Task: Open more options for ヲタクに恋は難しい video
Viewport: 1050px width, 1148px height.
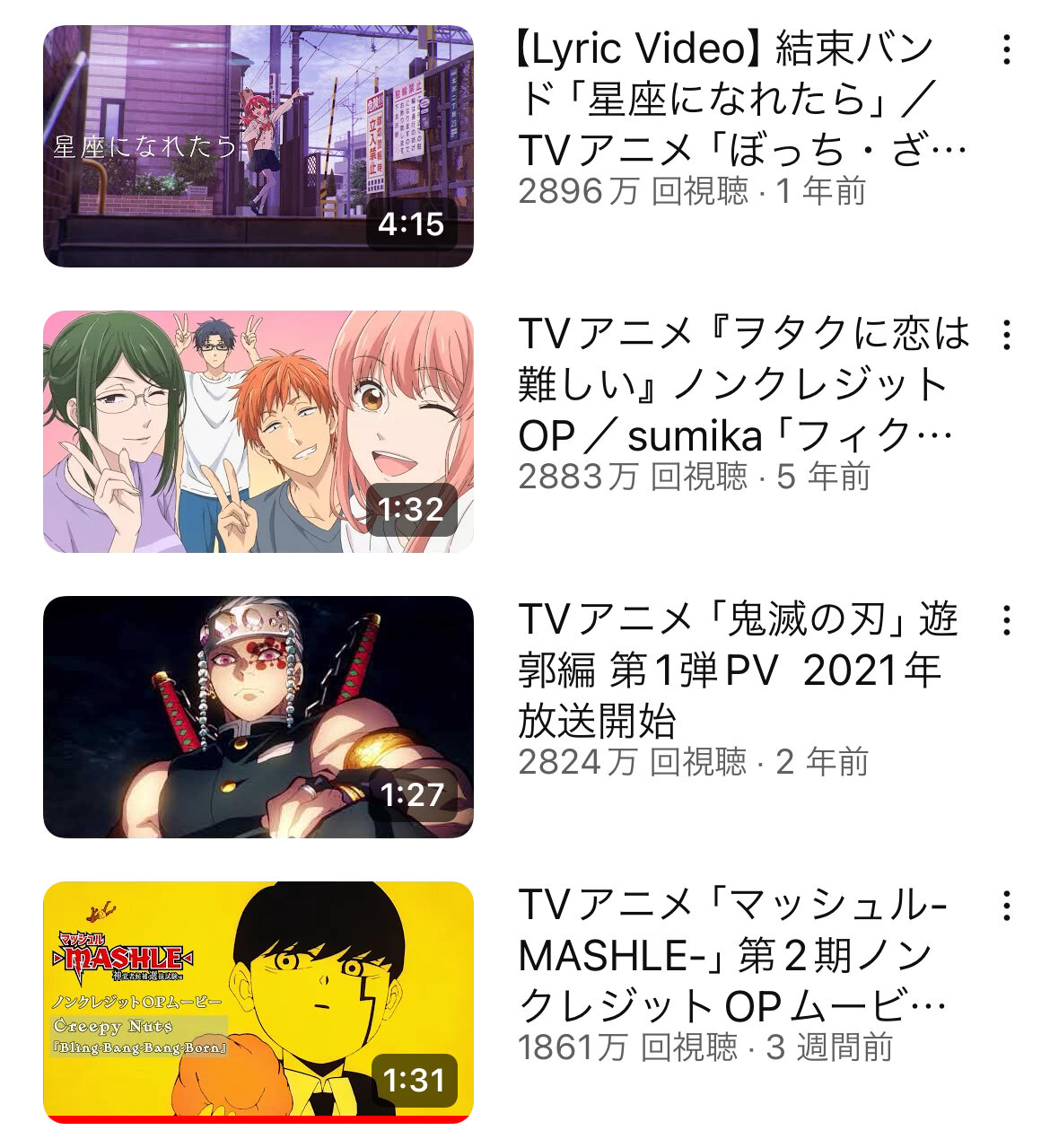Action: (1007, 335)
